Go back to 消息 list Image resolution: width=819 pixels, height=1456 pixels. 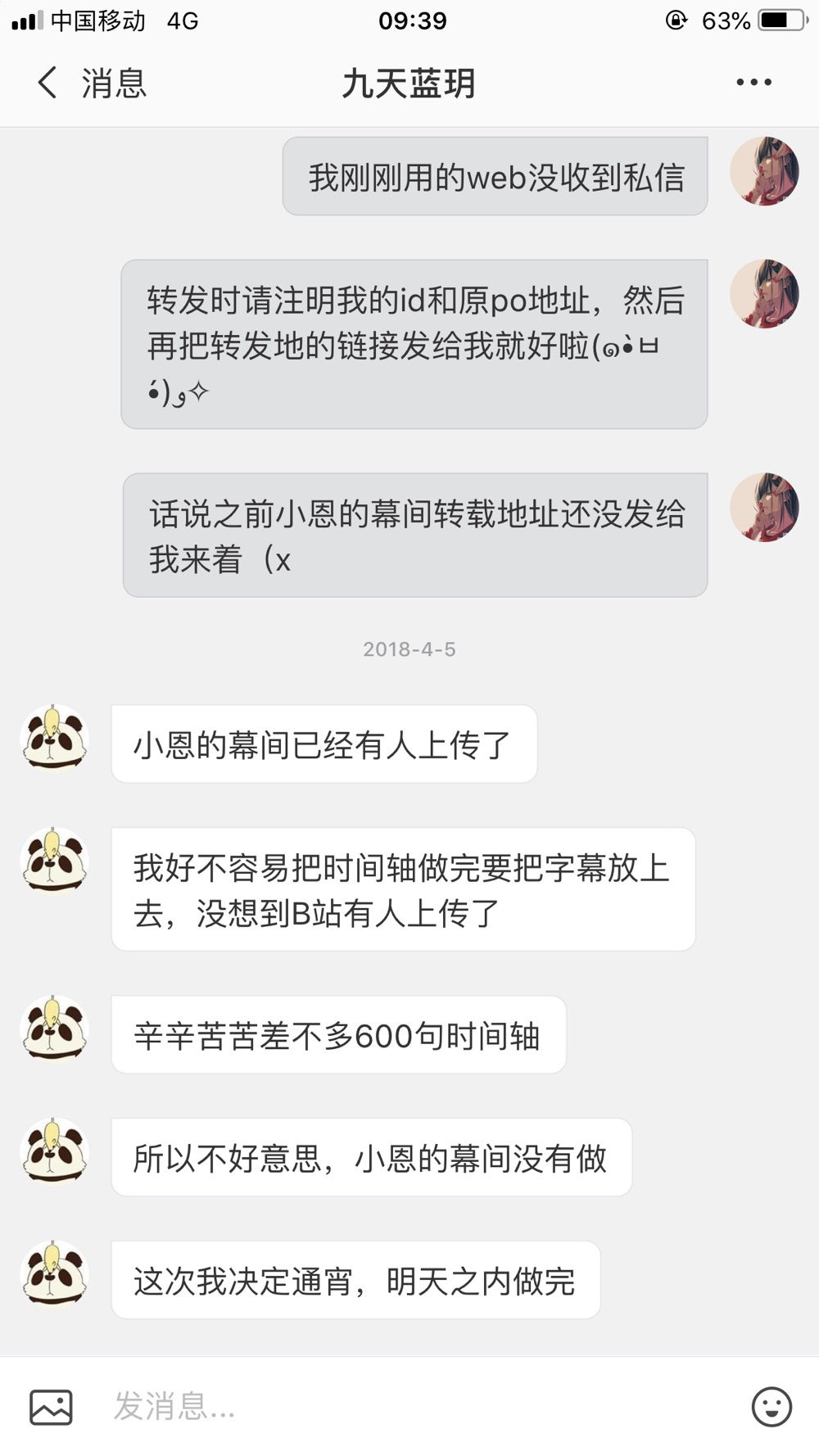[90, 84]
